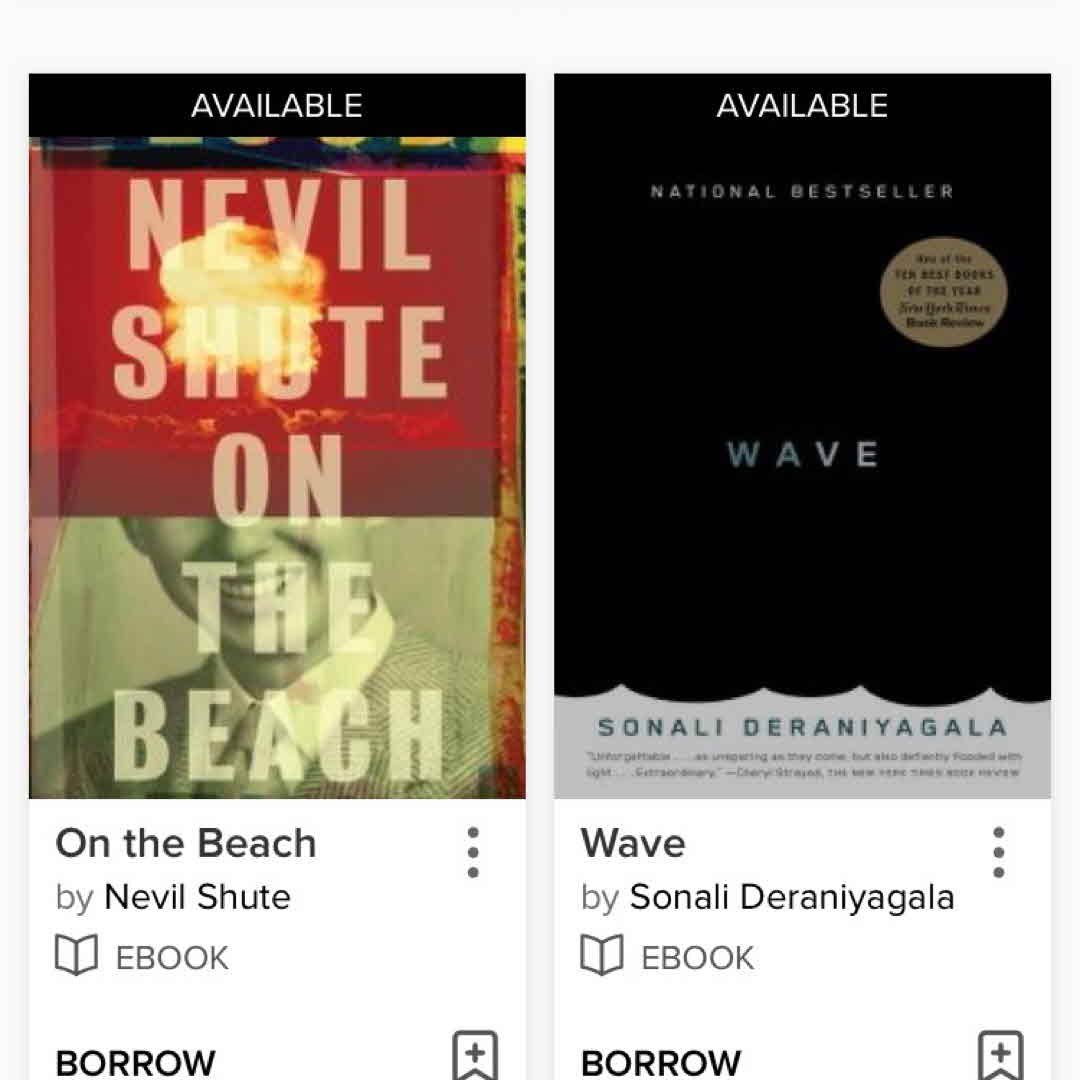This screenshot has height=1080, width=1080.
Task: Open the Wave book cover
Action: tap(802, 467)
